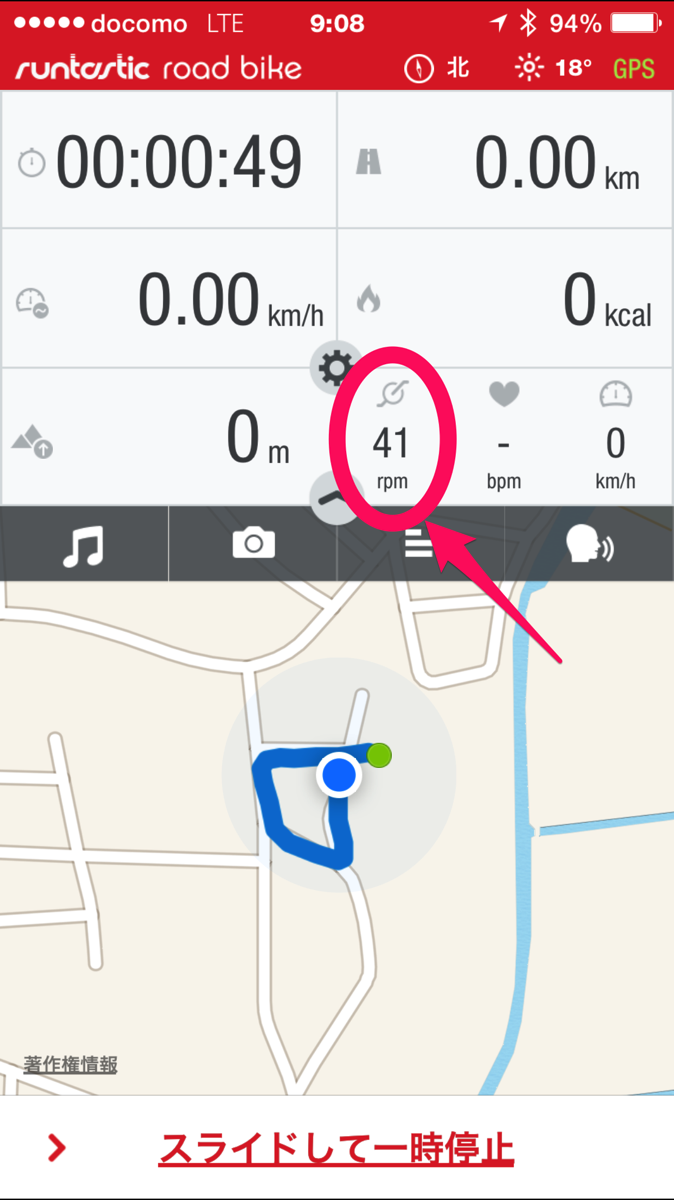Open the list menu in toolbar
The height and width of the screenshot is (1200, 674).
420,544
